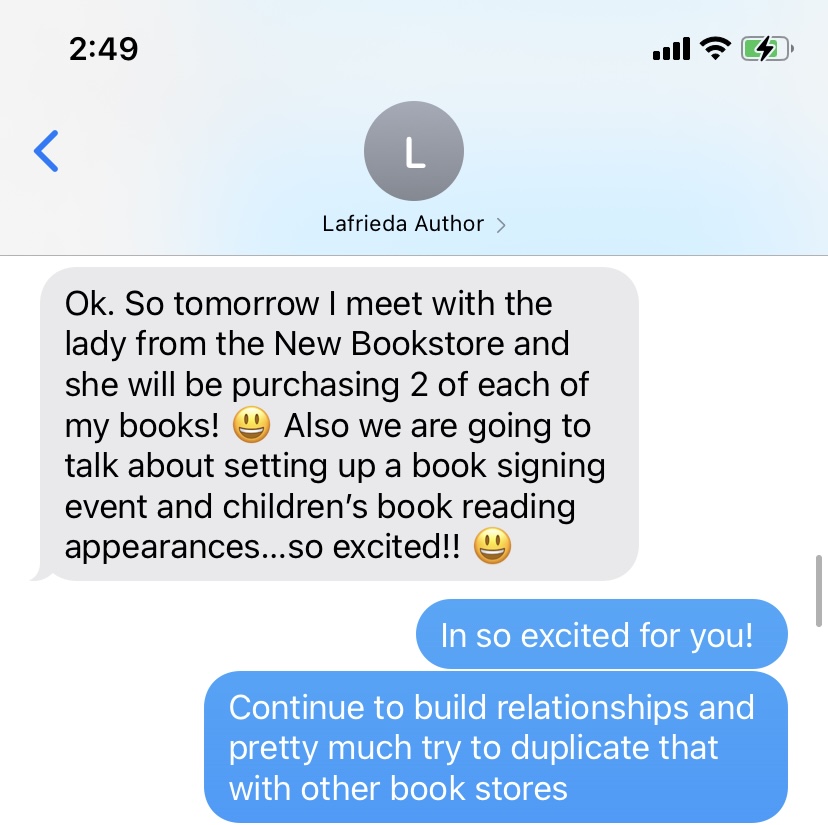The height and width of the screenshot is (825, 828).
Task: Go back to the messages list
Action: 46,151
